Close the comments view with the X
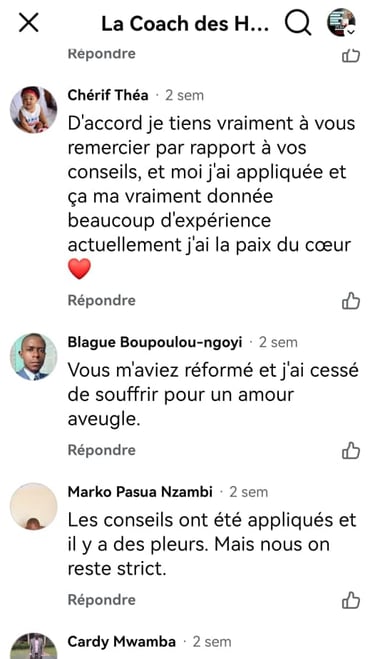375x659 pixels. 29,23
